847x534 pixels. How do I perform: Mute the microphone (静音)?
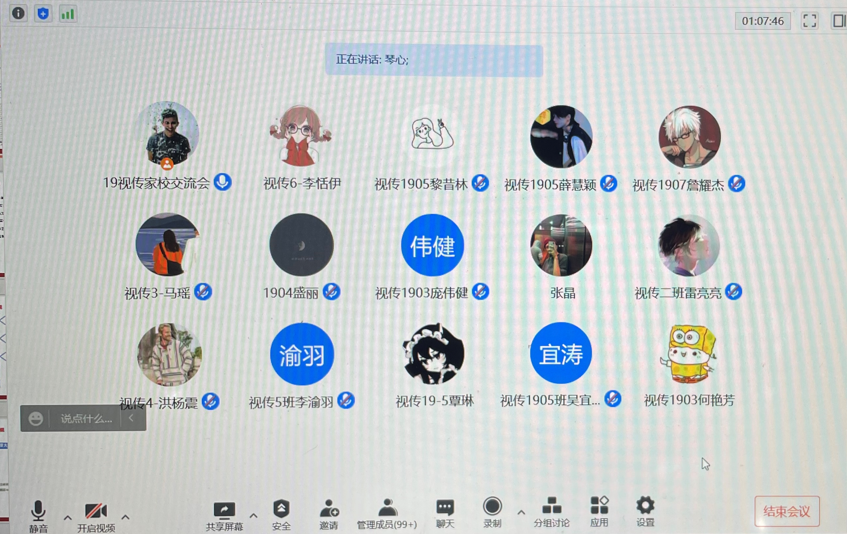(38, 514)
